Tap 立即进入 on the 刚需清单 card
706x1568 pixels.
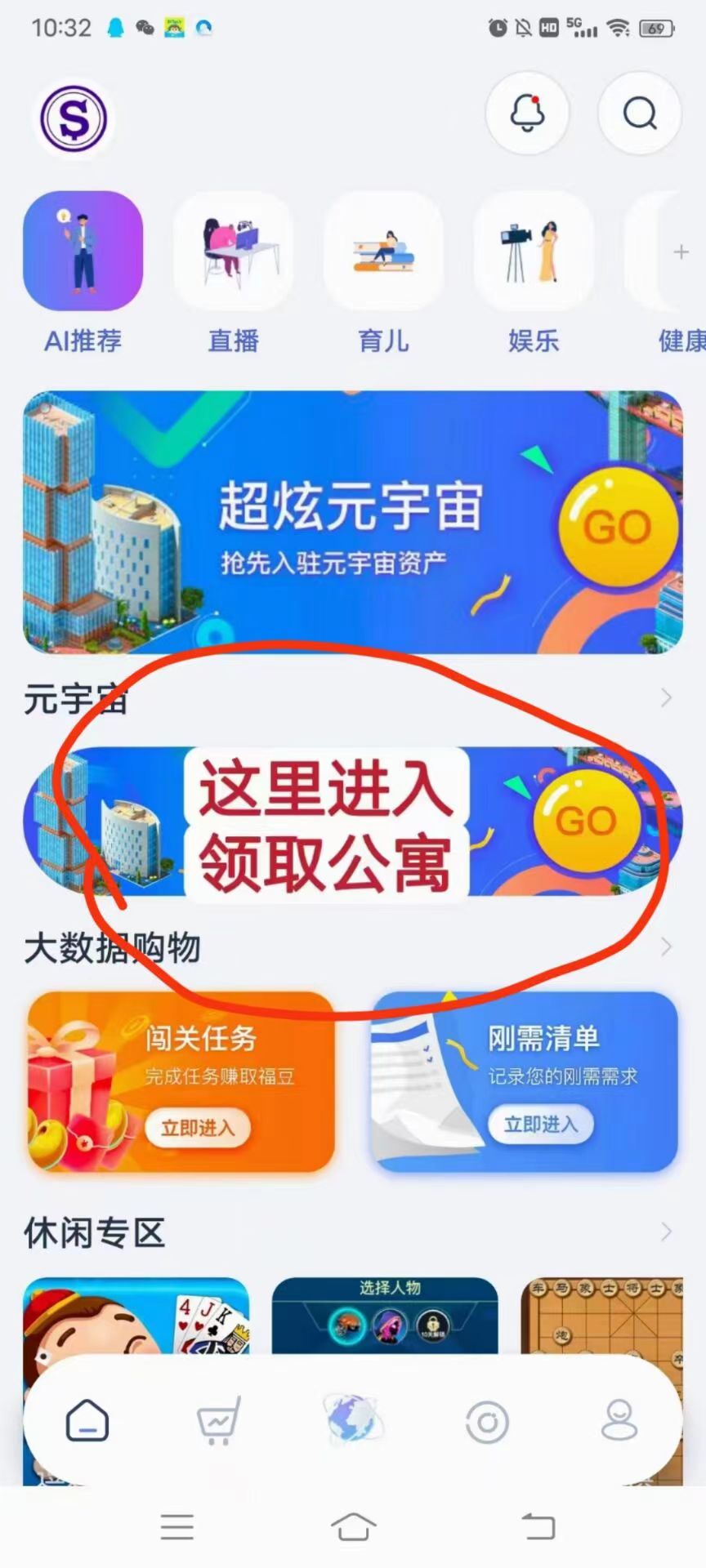pos(540,1125)
